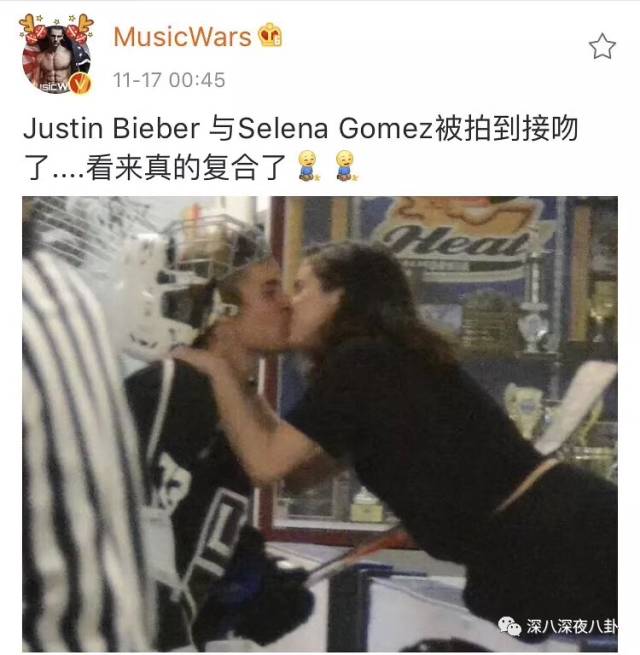This screenshot has height=655, width=640.
Task: Tap the MusicWars username
Action: coord(182,37)
